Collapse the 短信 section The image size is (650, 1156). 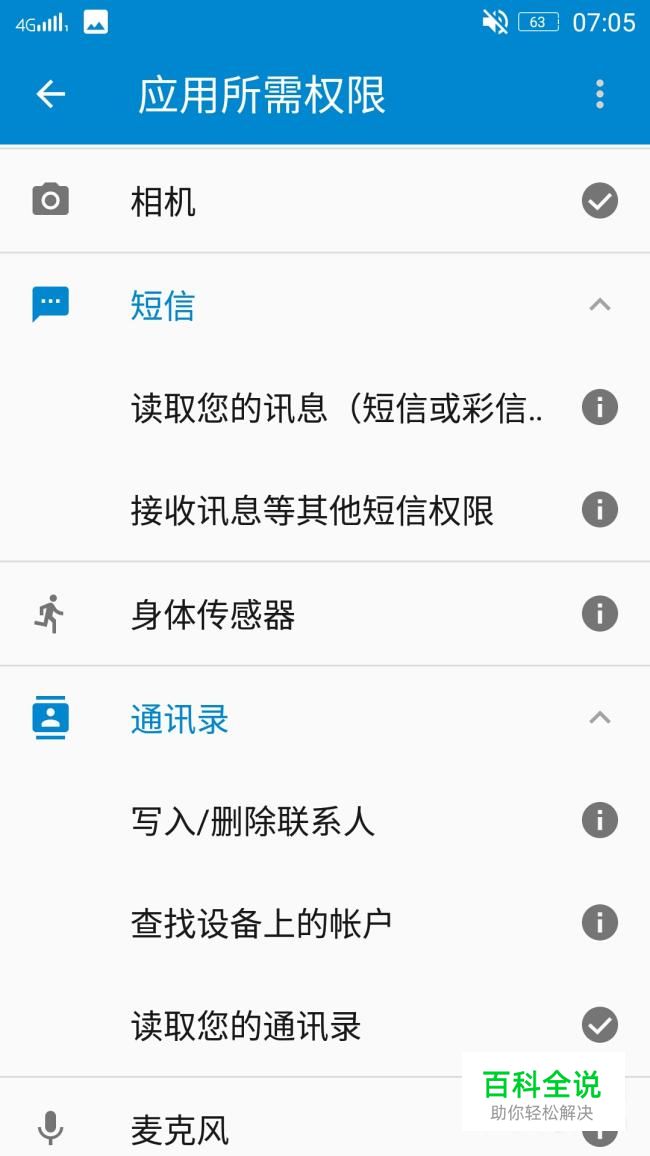tap(600, 304)
